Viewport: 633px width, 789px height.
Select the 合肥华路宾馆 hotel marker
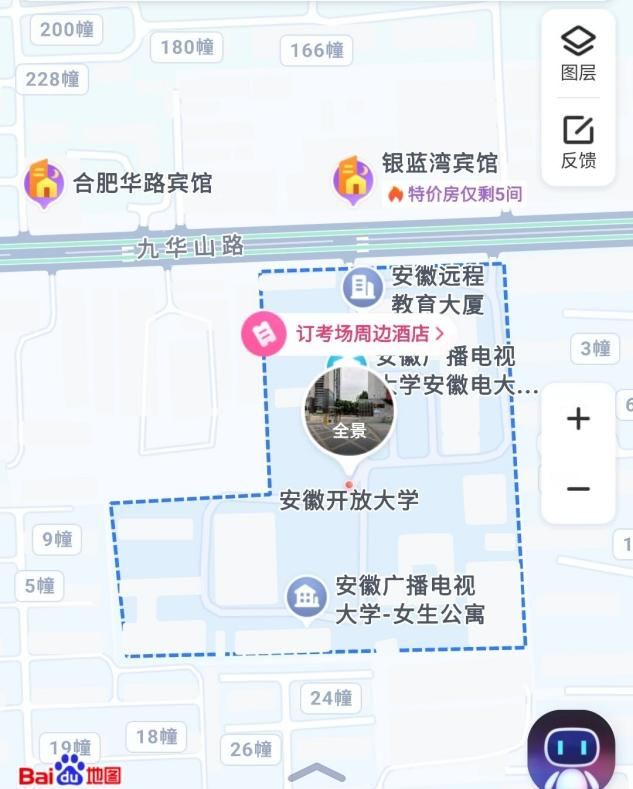(44, 183)
